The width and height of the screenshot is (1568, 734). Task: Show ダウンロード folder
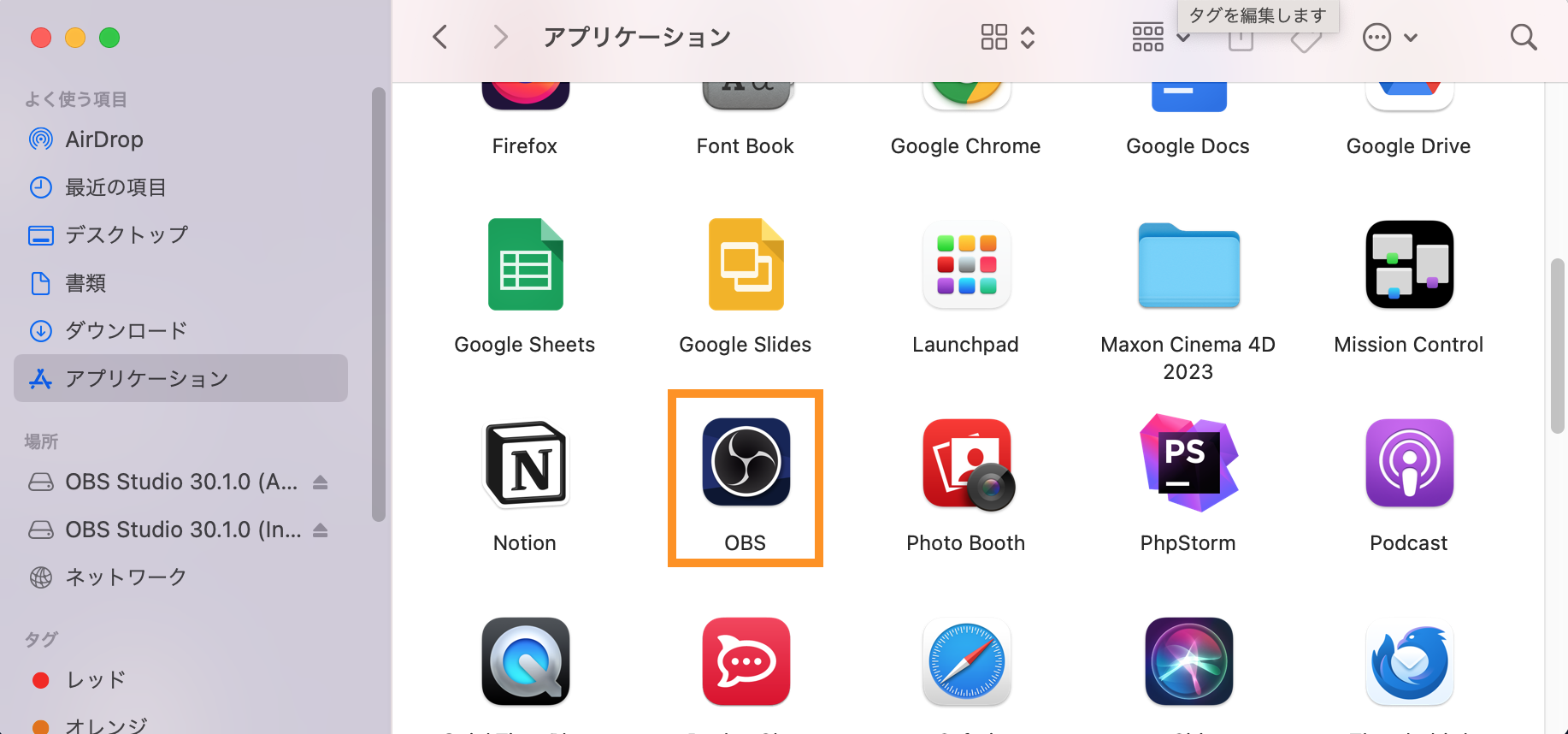point(127,331)
